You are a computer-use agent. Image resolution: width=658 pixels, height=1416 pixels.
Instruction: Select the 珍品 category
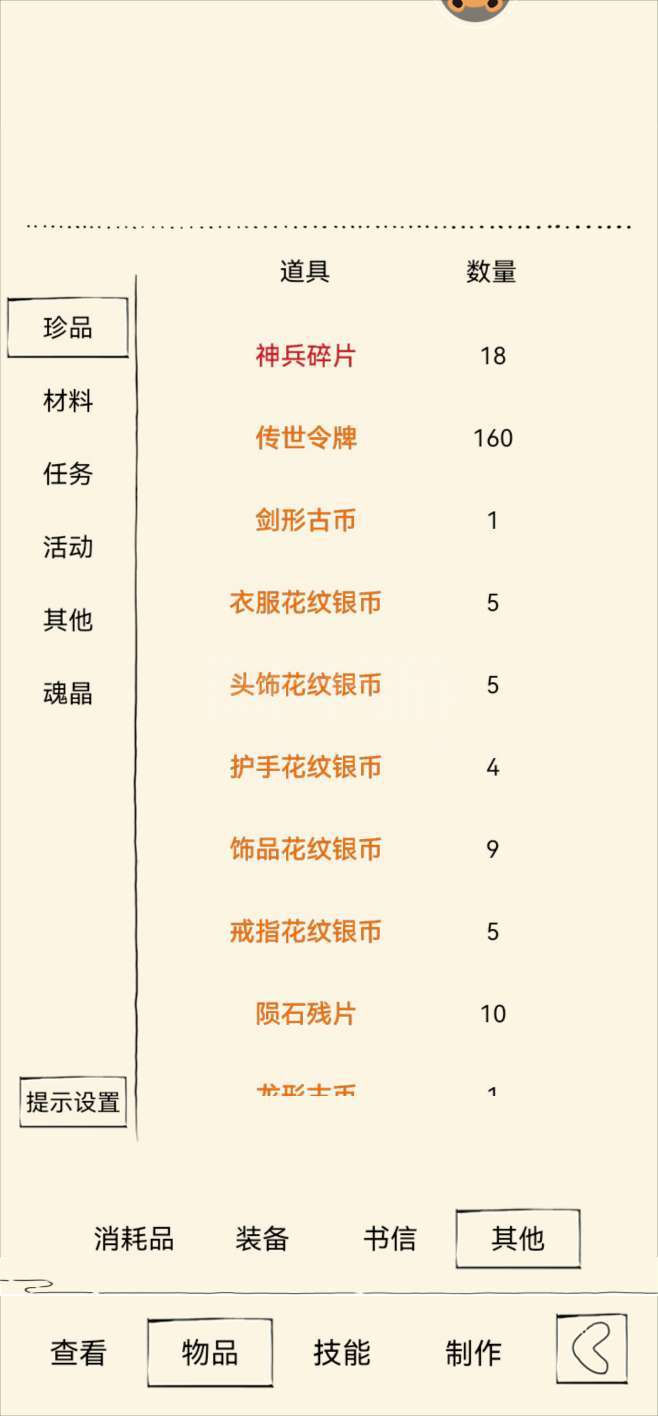pyautogui.click(x=68, y=327)
